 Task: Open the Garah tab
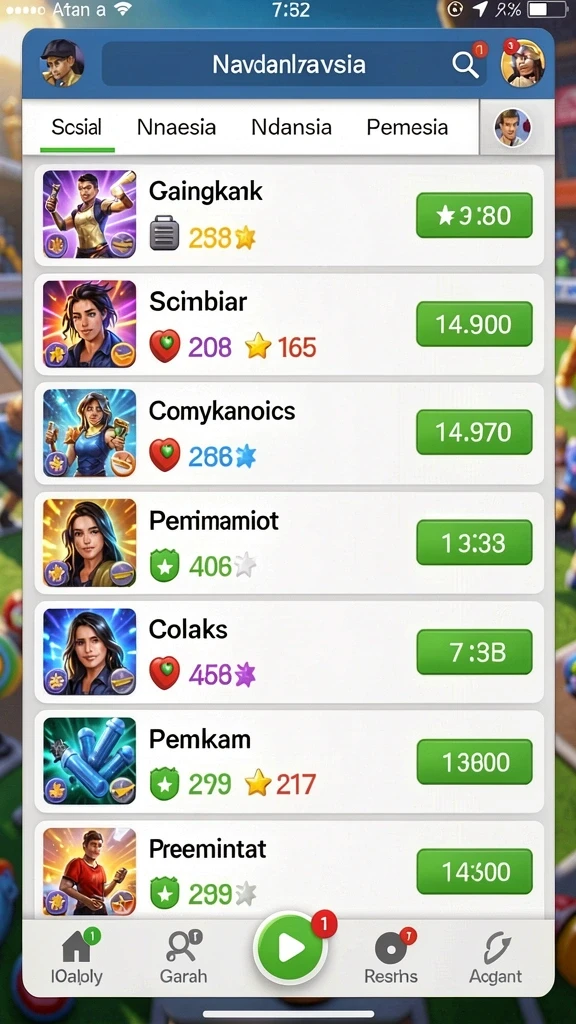[183, 956]
